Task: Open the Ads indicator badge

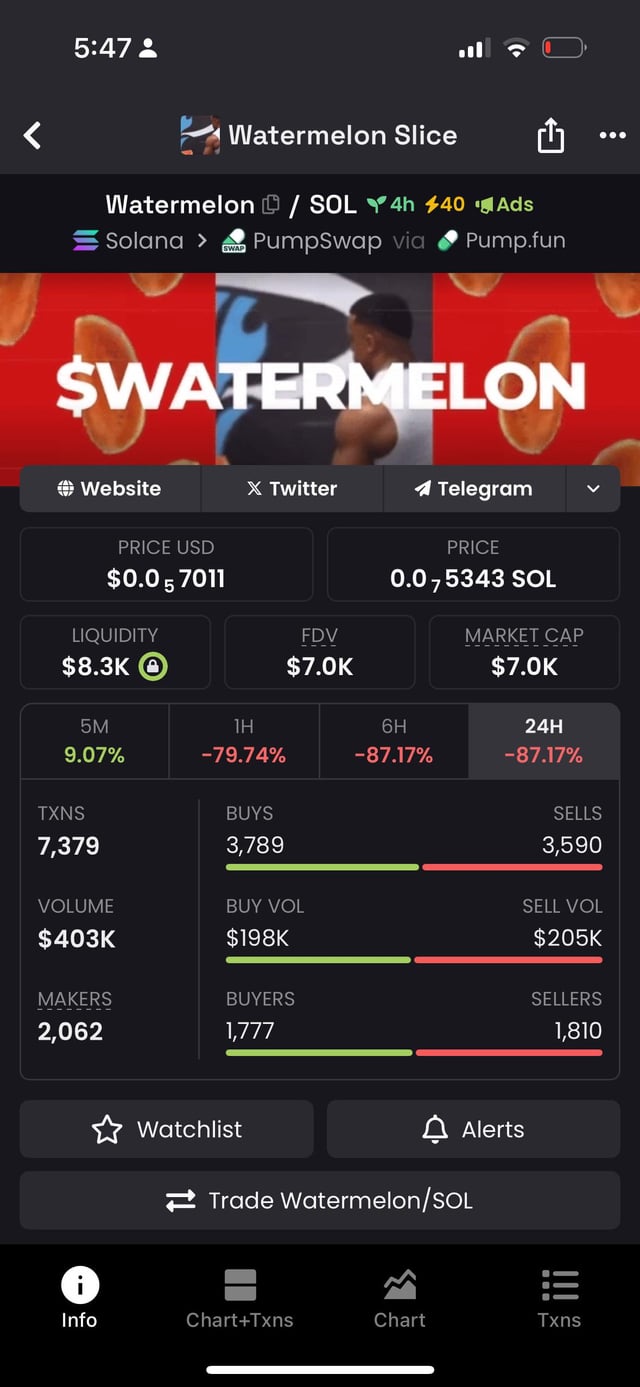Action: tap(505, 205)
